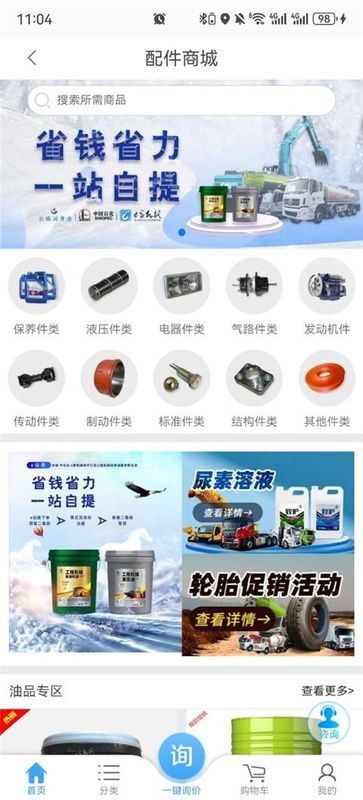Tap the 搜索所需商品 search box
The image size is (363, 800).
[x=181, y=100]
